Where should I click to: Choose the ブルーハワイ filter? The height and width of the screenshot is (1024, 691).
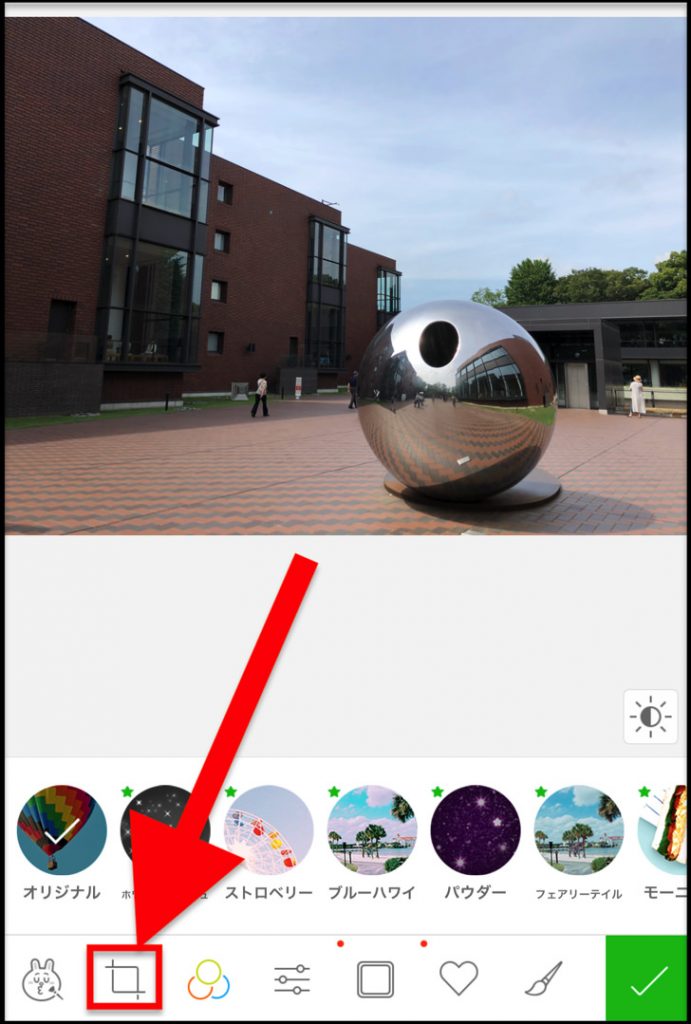(x=372, y=830)
